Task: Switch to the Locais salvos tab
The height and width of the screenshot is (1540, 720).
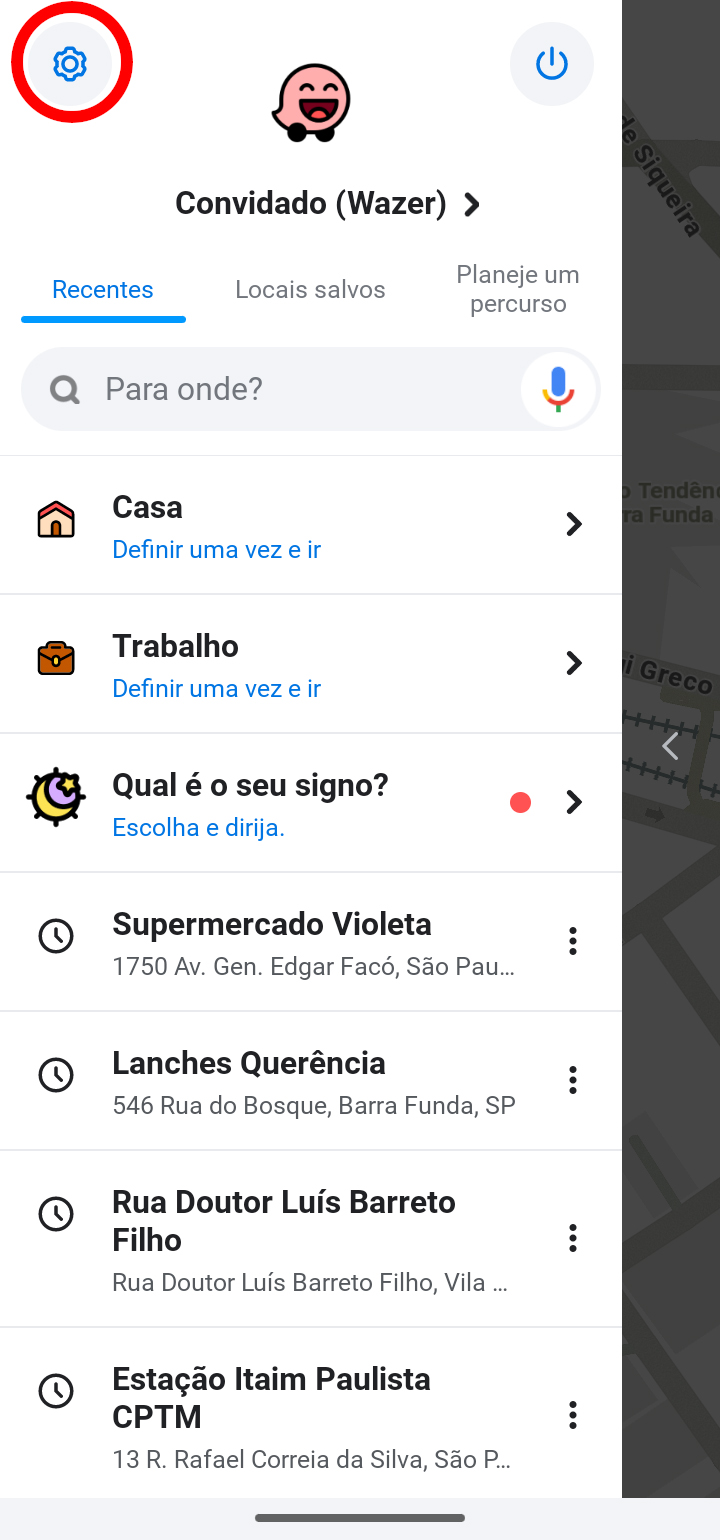Action: (x=310, y=290)
